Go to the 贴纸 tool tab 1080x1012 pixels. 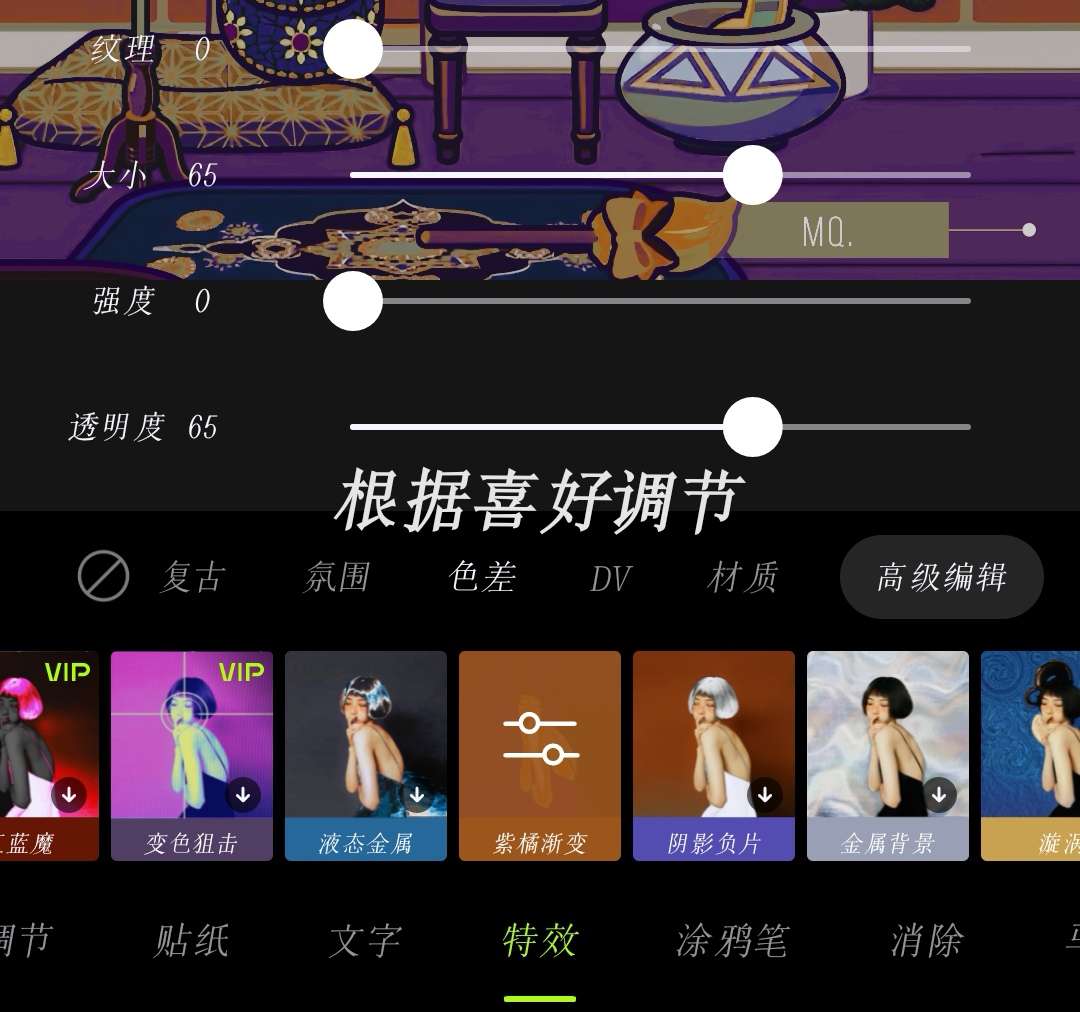point(191,940)
